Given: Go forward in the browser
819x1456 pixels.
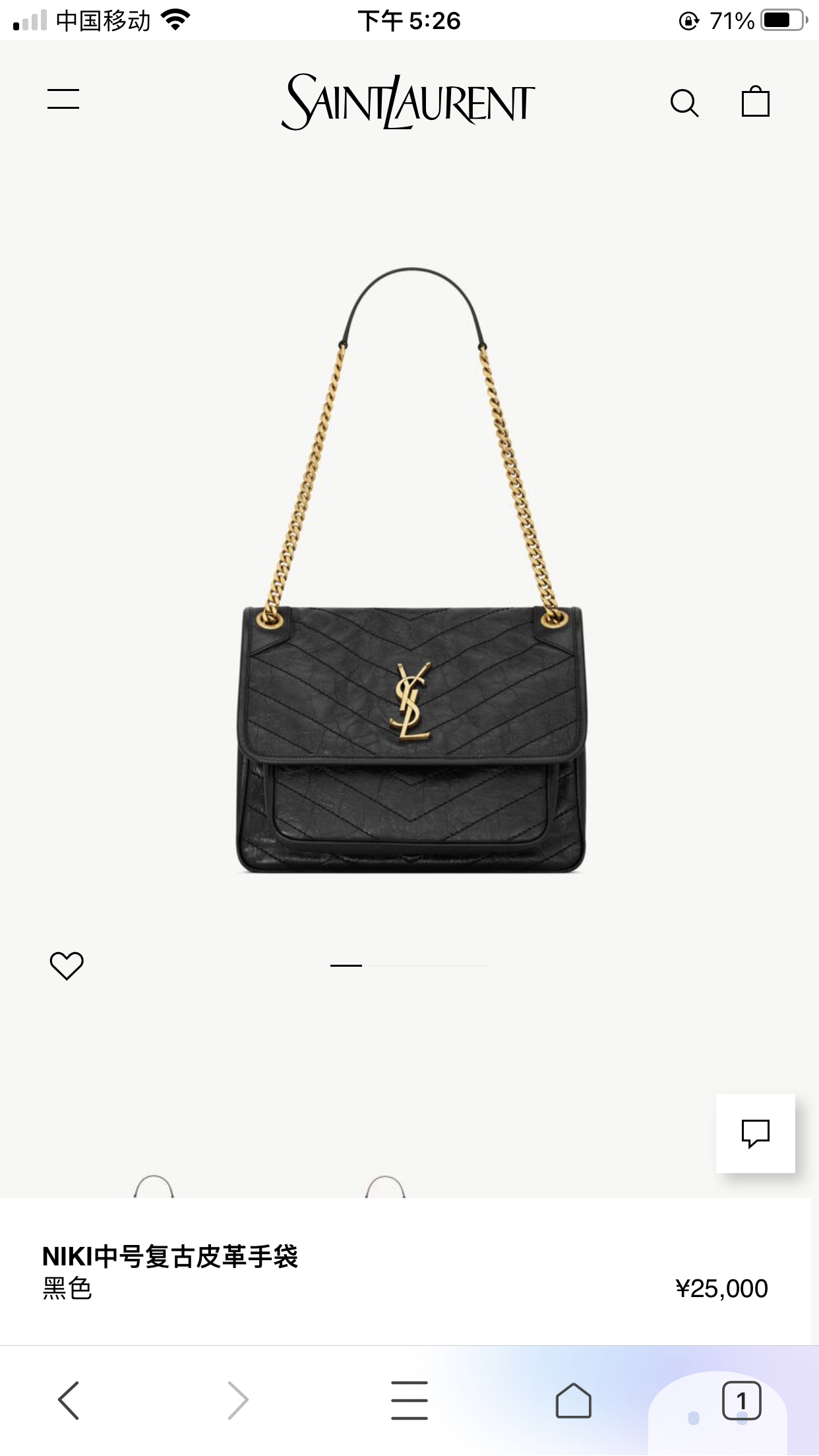Looking at the screenshot, I should click(x=238, y=1400).
